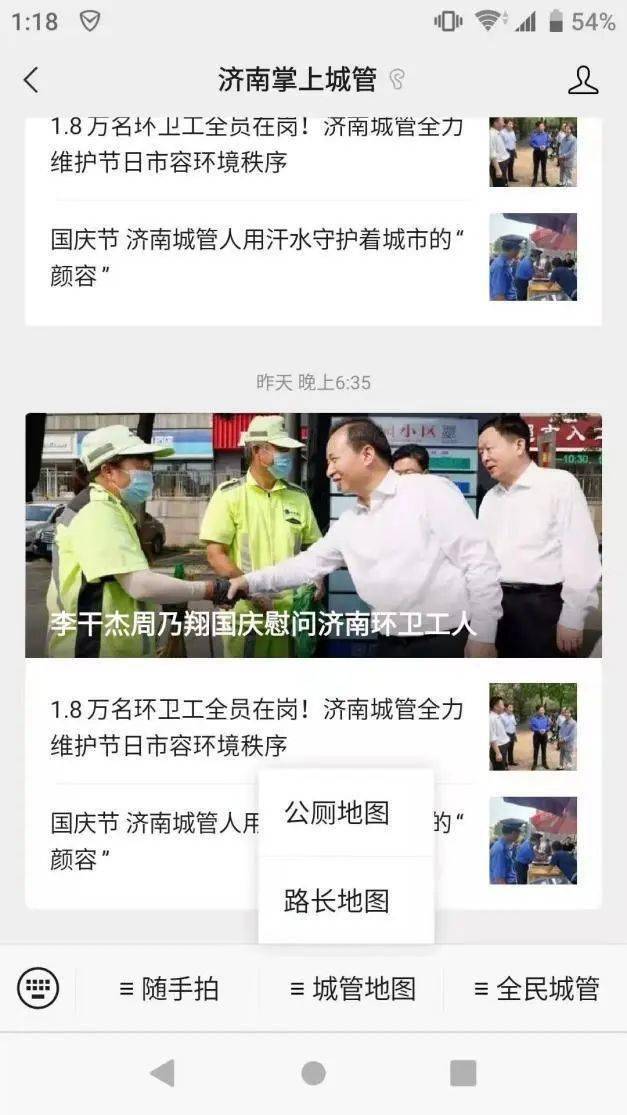Switch to keyboard input mode
The image size is (627, 1115).
(38, 989)
